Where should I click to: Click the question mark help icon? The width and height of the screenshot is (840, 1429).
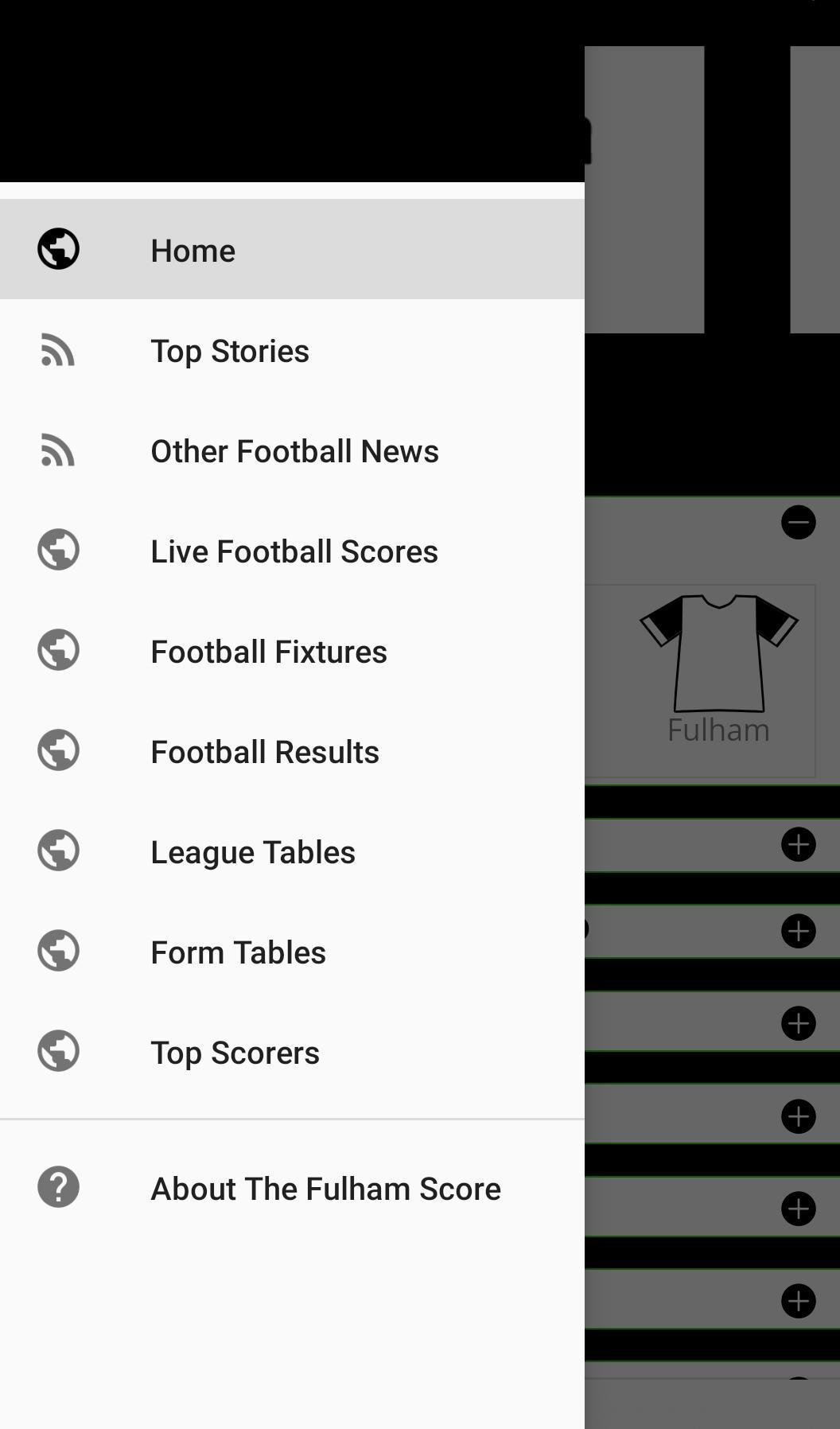point(58,1190)
